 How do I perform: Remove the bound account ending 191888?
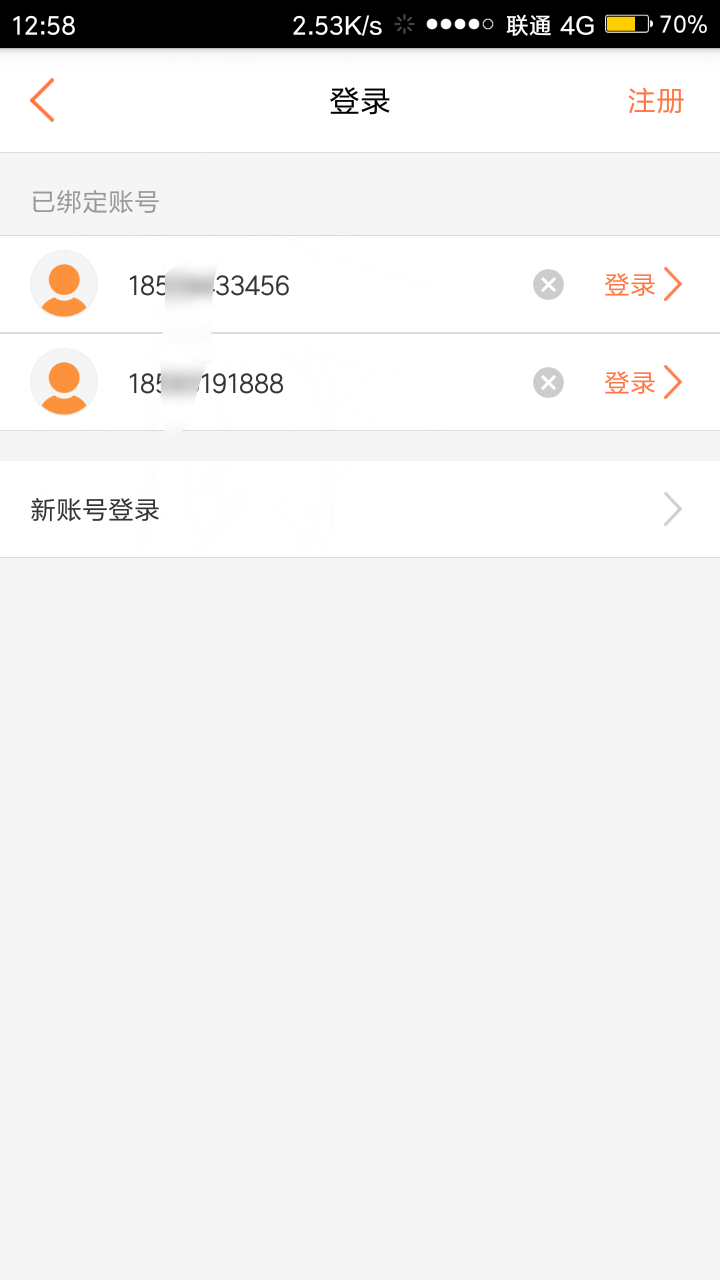point(548,382)
